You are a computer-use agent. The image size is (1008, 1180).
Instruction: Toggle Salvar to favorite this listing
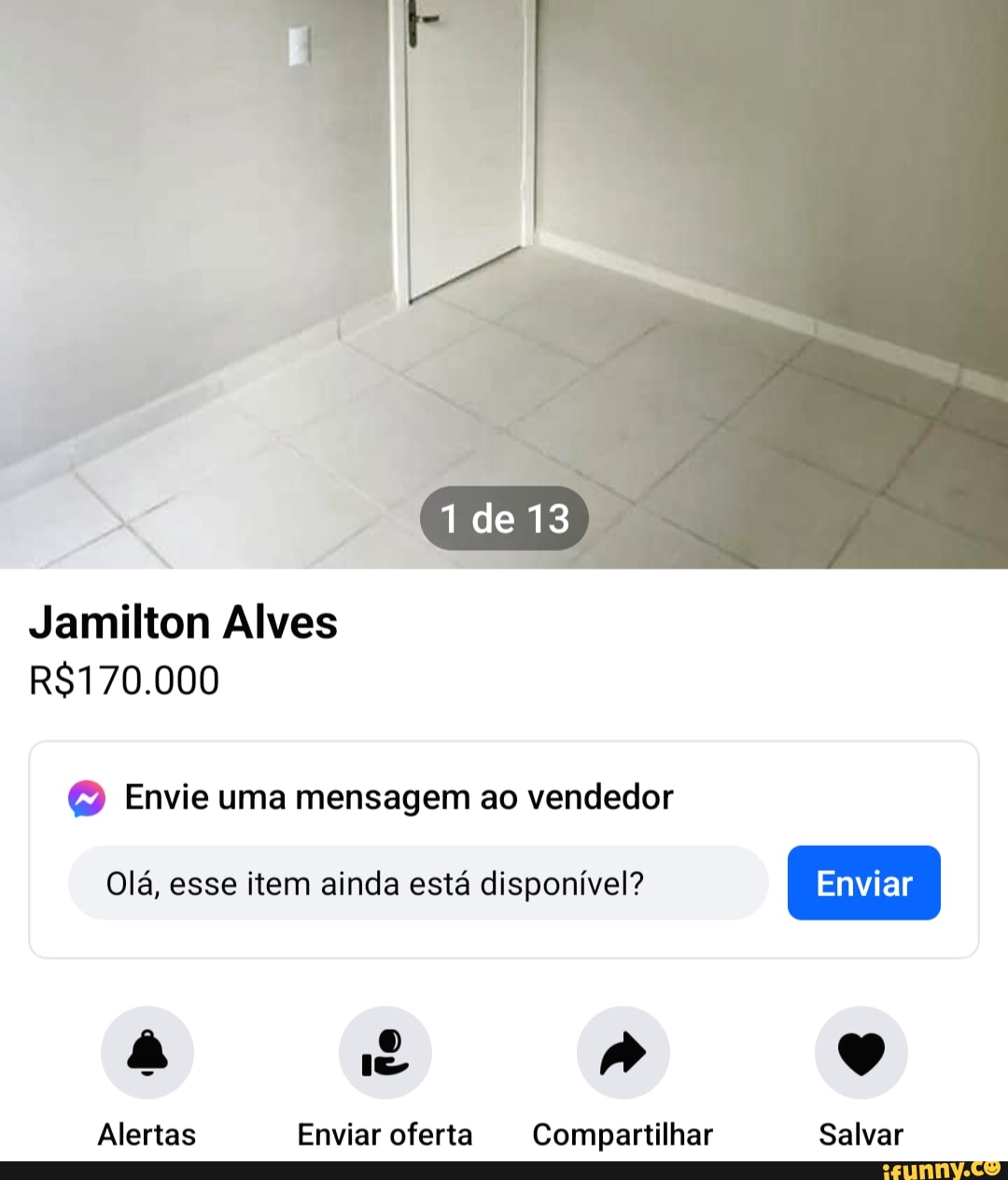pyautogui.click(x=861, y=1052)
